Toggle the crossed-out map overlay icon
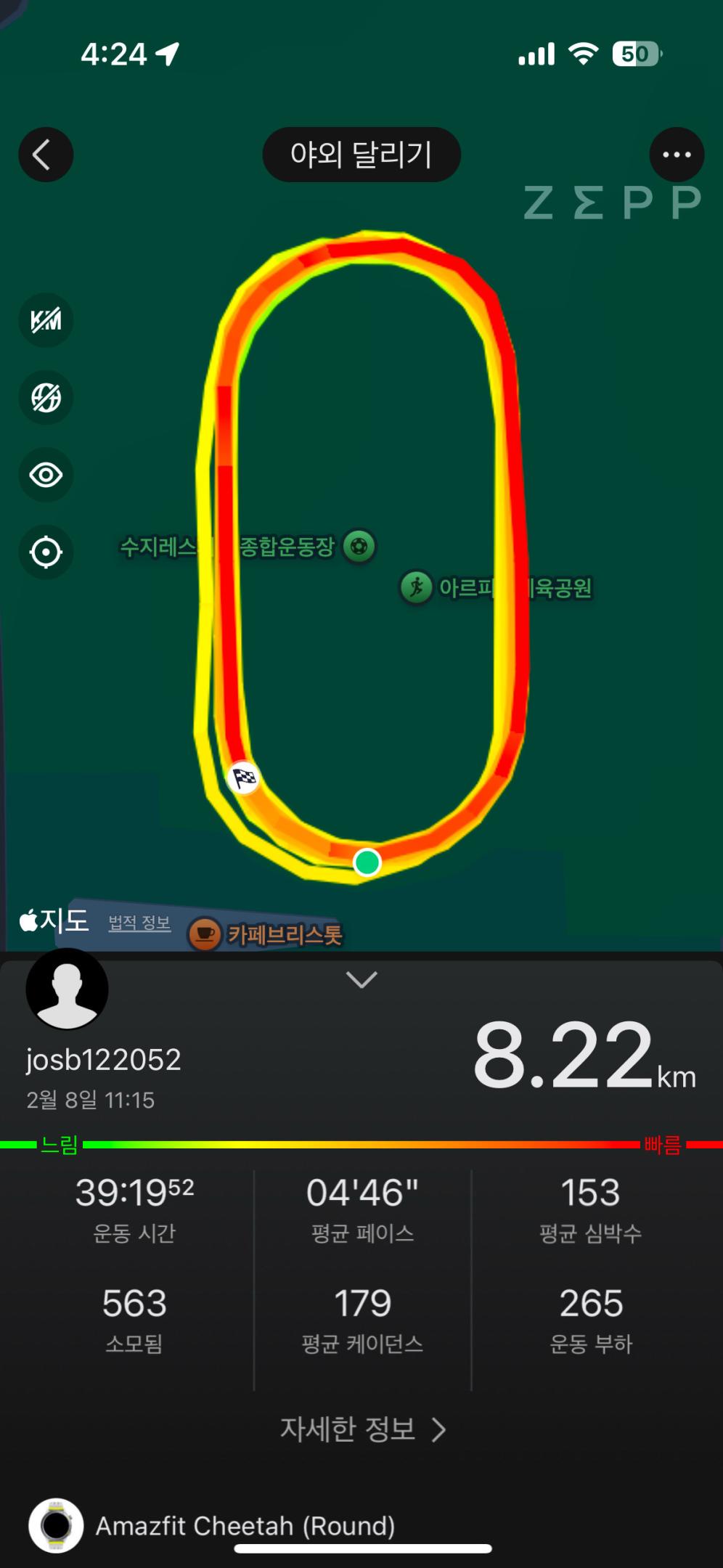The height and width of the screenshot is (1568, 723). [46, 397]
